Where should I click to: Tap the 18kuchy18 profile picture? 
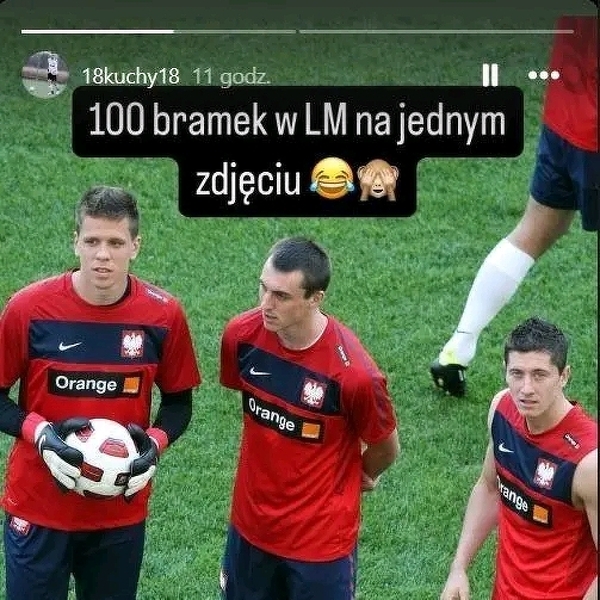coord(45,74)
